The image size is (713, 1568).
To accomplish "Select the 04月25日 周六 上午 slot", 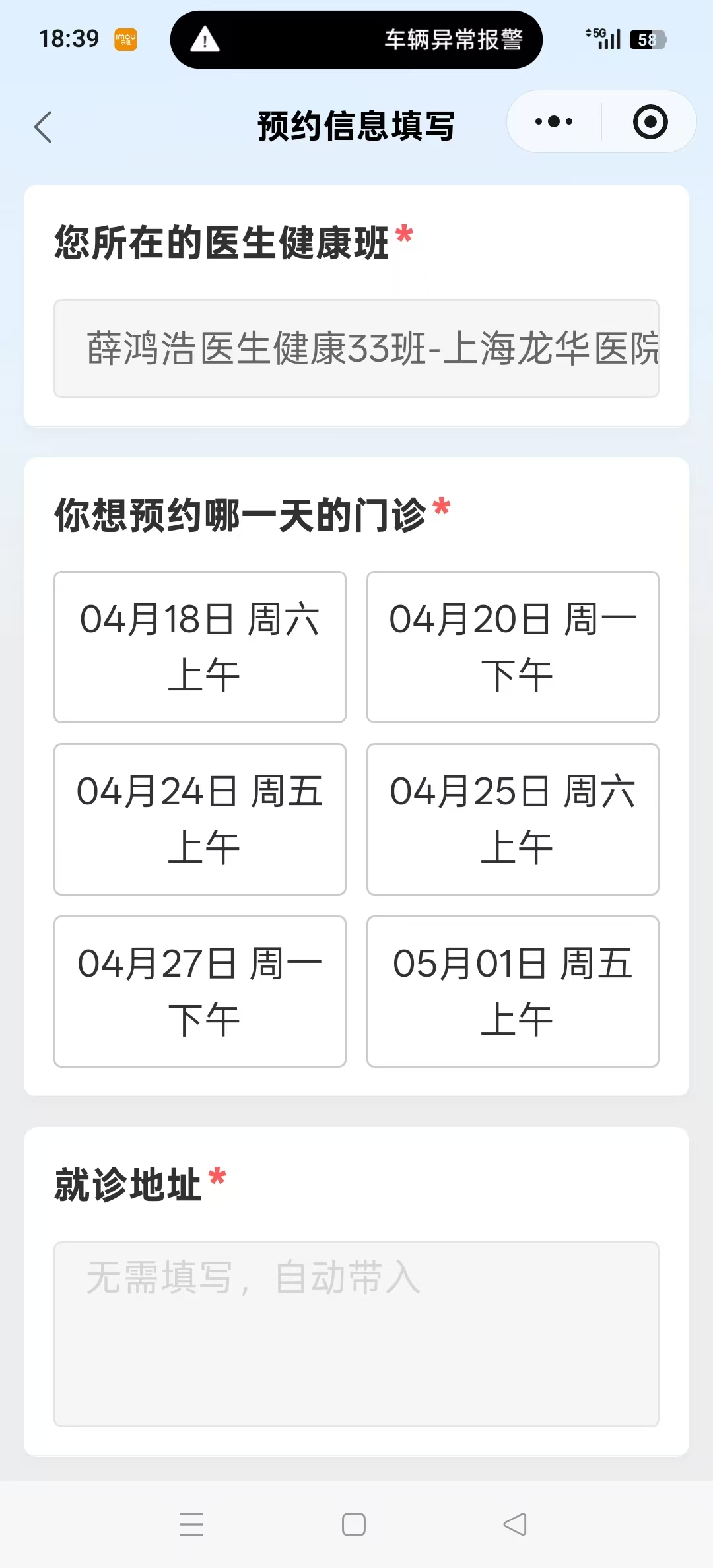I will (512, 819).
